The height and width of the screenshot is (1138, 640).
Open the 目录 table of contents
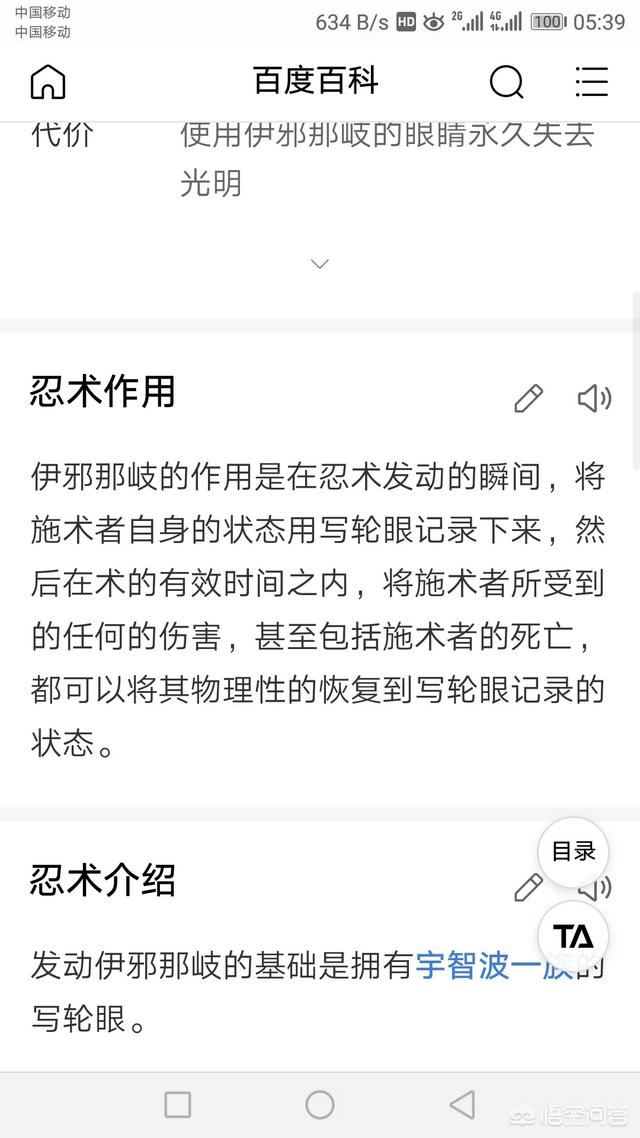point(573,852)
